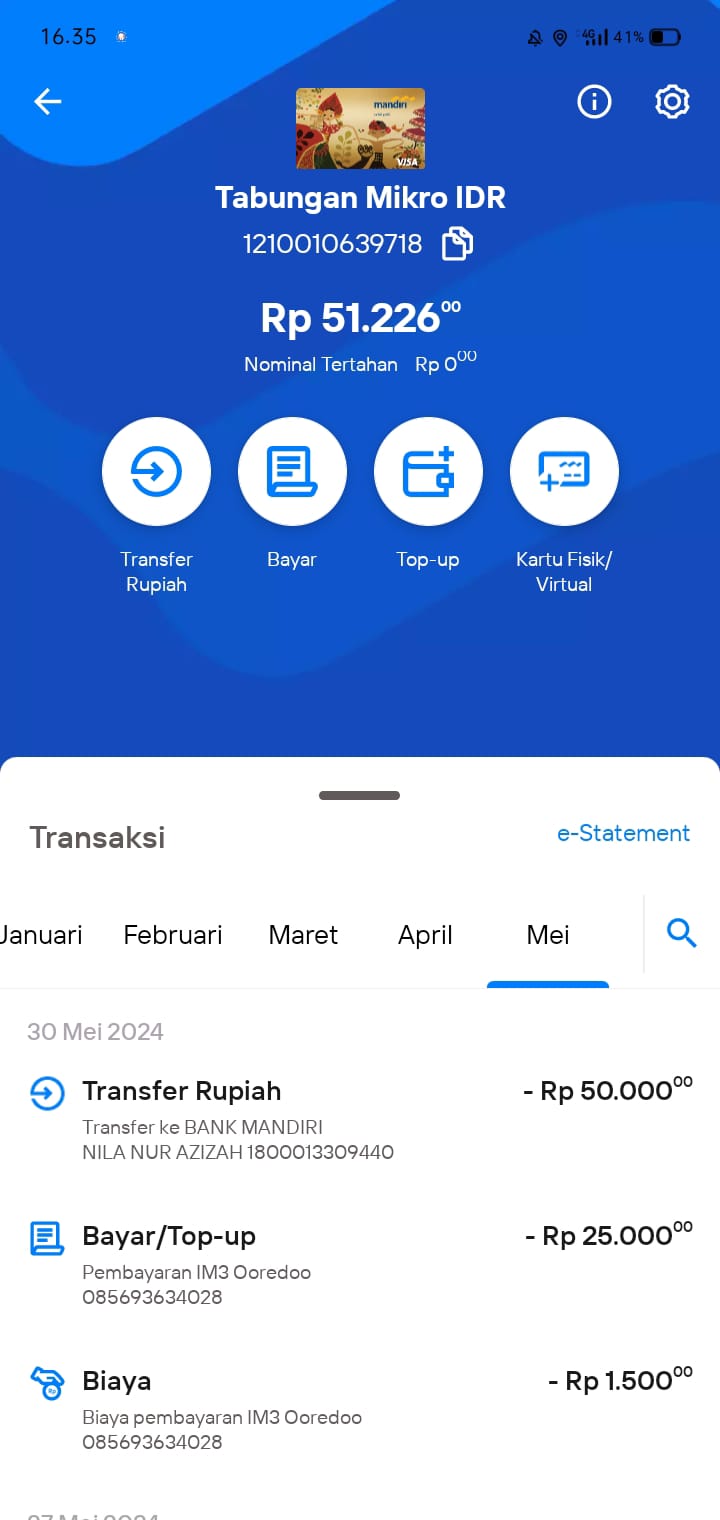Viewport: 720px width, 1520px height.
Task: Open the Bayar payment option
Action: 292,471
